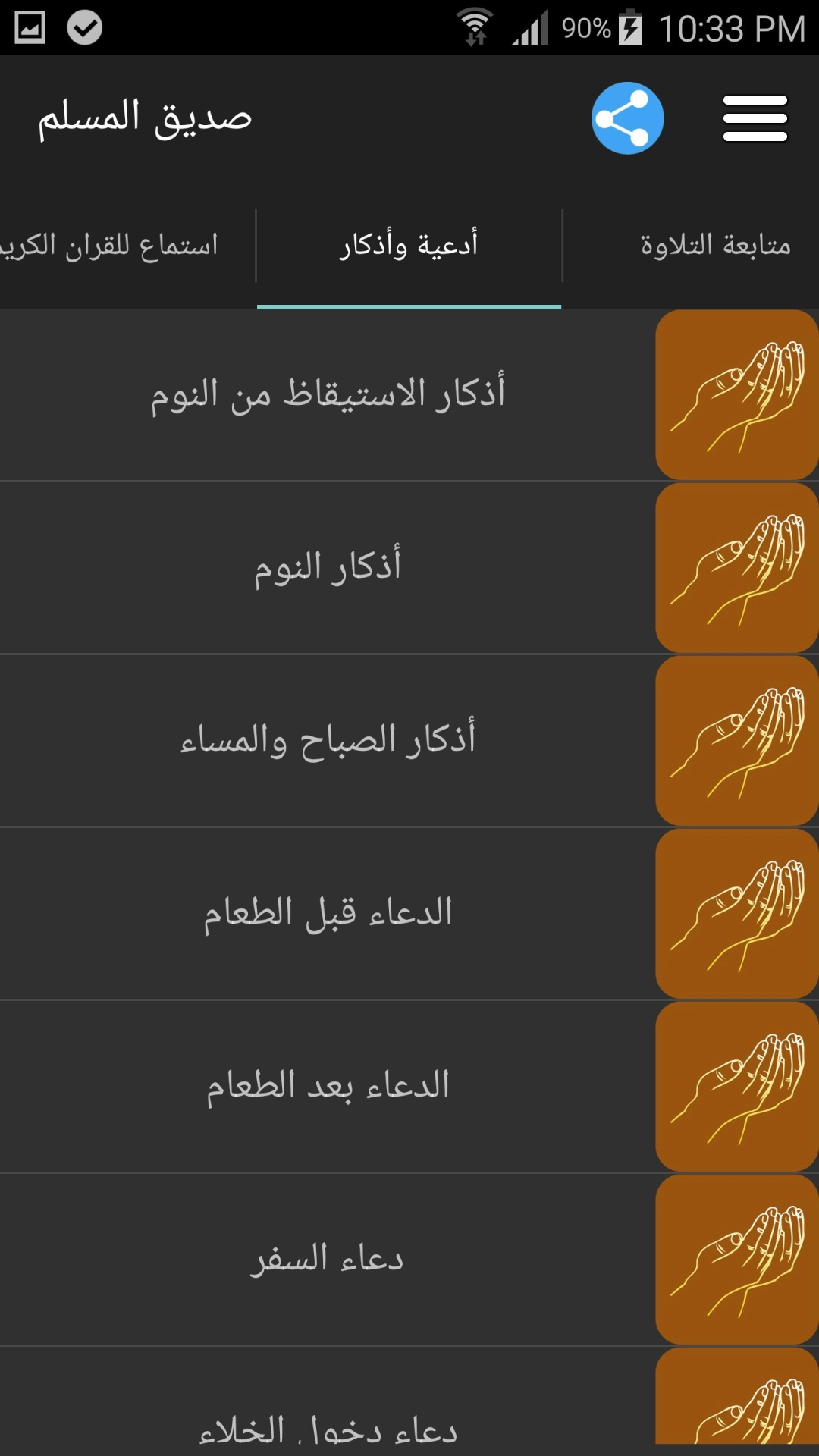
Task: Open the أذكار النوم row
Action: click(328, 567)
